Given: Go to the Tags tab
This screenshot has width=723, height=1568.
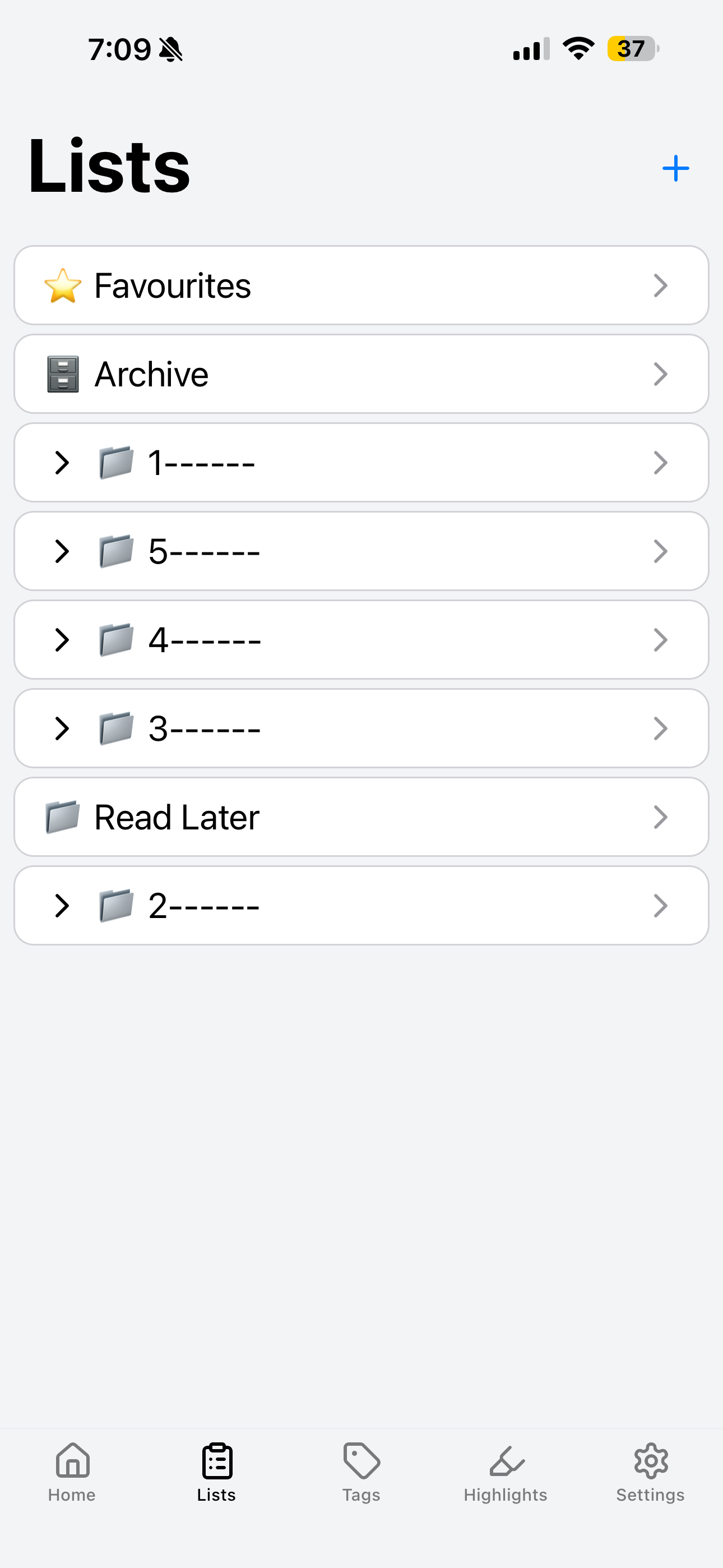Looking at the screenshot, I should tap(361, 1472).
